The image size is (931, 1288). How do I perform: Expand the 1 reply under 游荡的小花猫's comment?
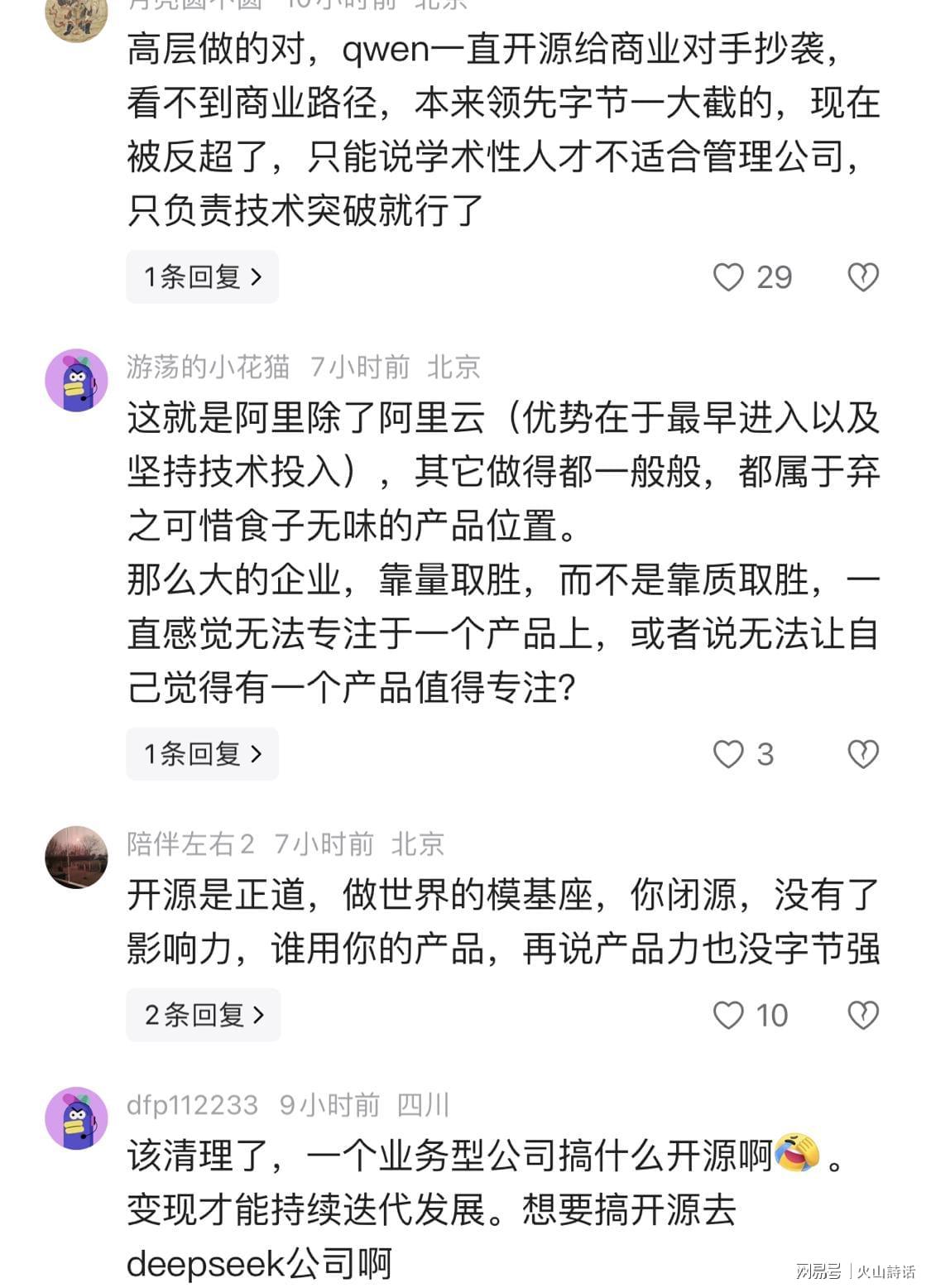coord(202,753)
